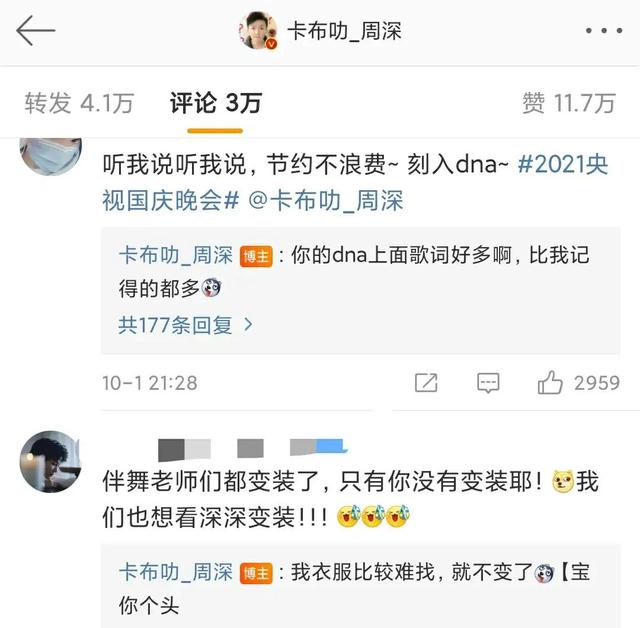This screenshot has height=628, width=640.
Task: Switch to the 赞 11.7万 tab
Action: [569, 102]
